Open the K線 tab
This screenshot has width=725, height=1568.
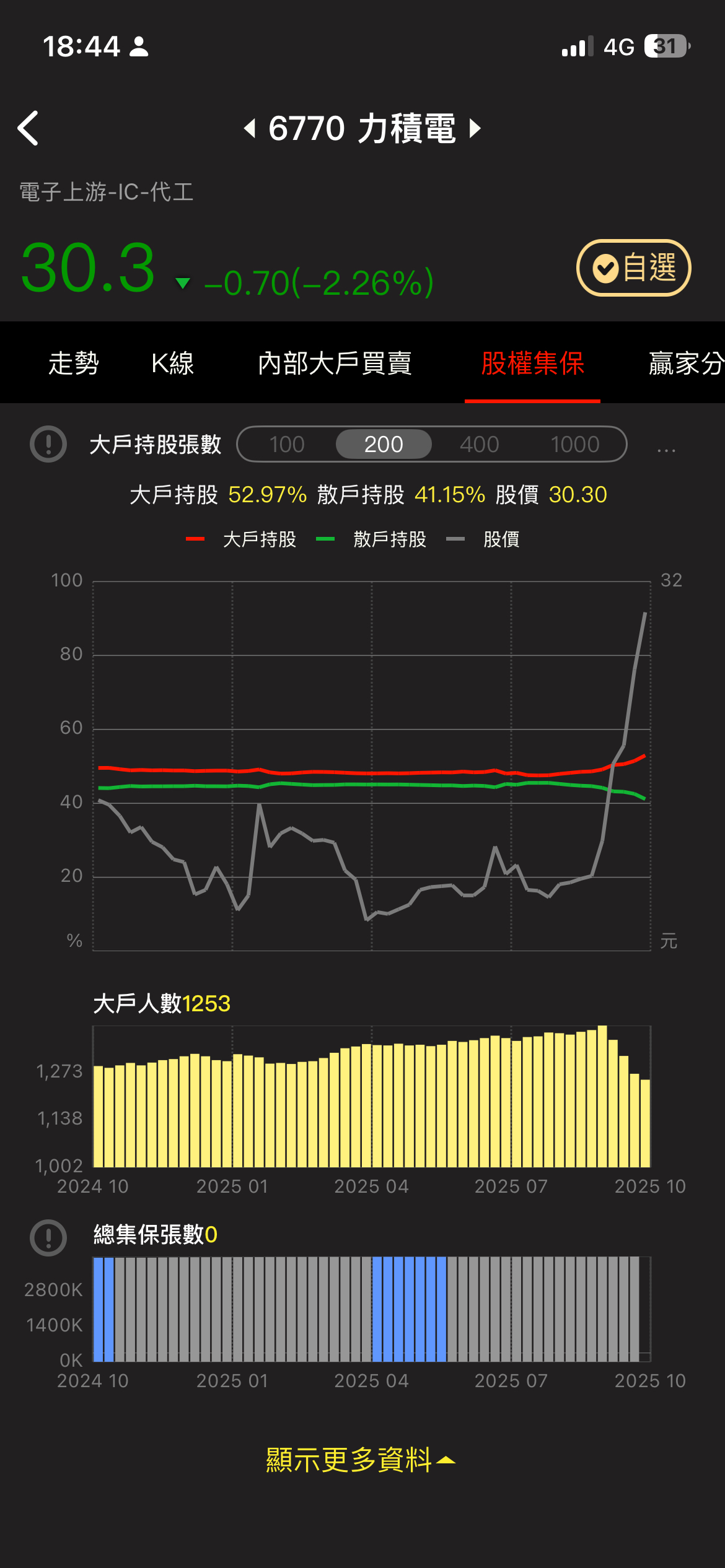tap(173, 363)
